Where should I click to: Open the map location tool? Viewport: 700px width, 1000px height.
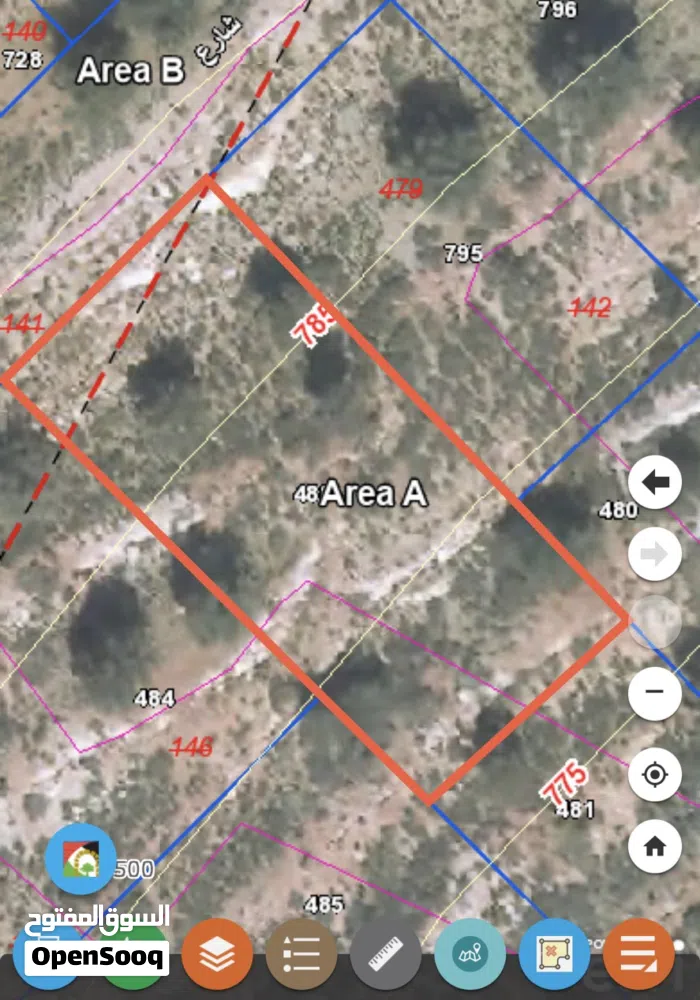click(x=470, y=955)
